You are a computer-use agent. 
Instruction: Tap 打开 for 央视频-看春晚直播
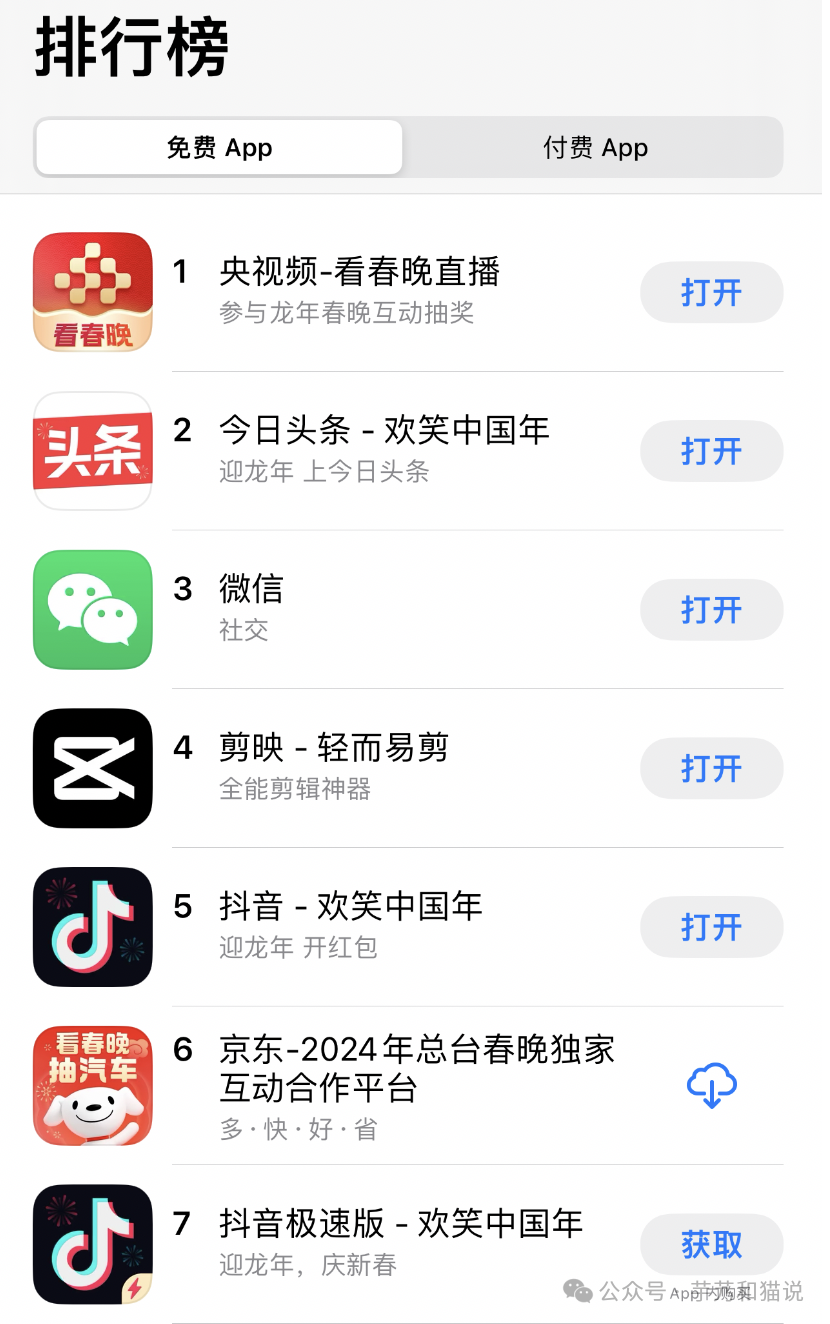tap(711, 293)
